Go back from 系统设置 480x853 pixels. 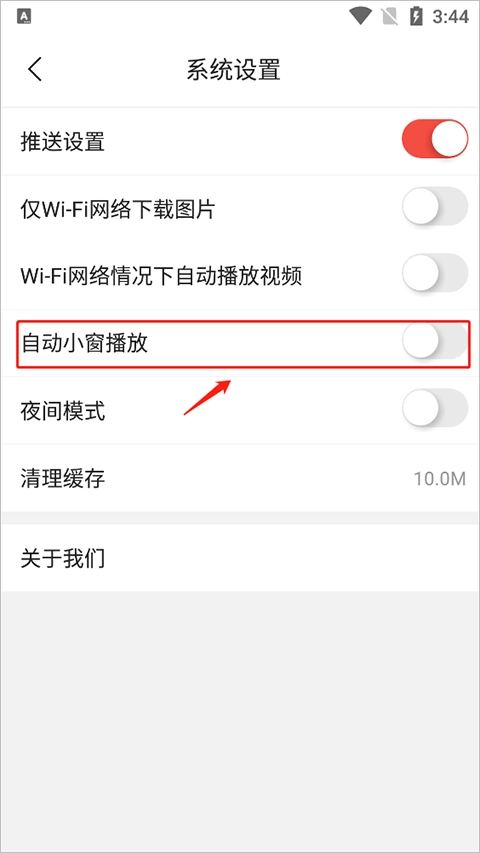click(35, 70)
